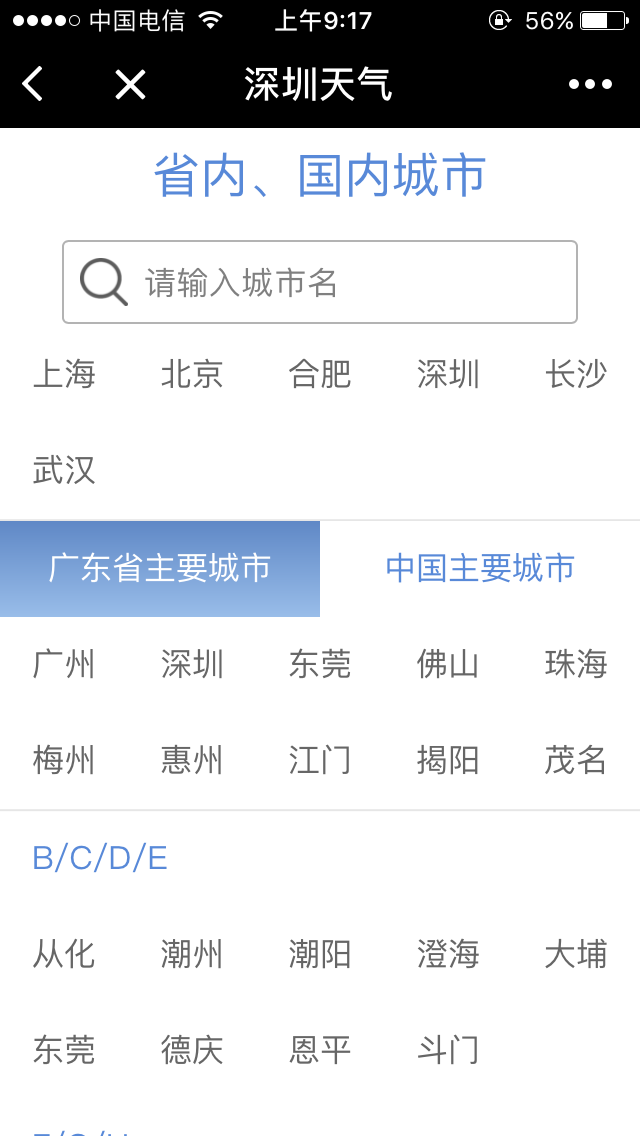The height and width of the screenshot is (1136, 640).
Task: Pick 长沙 city
Action: point(576,374)
